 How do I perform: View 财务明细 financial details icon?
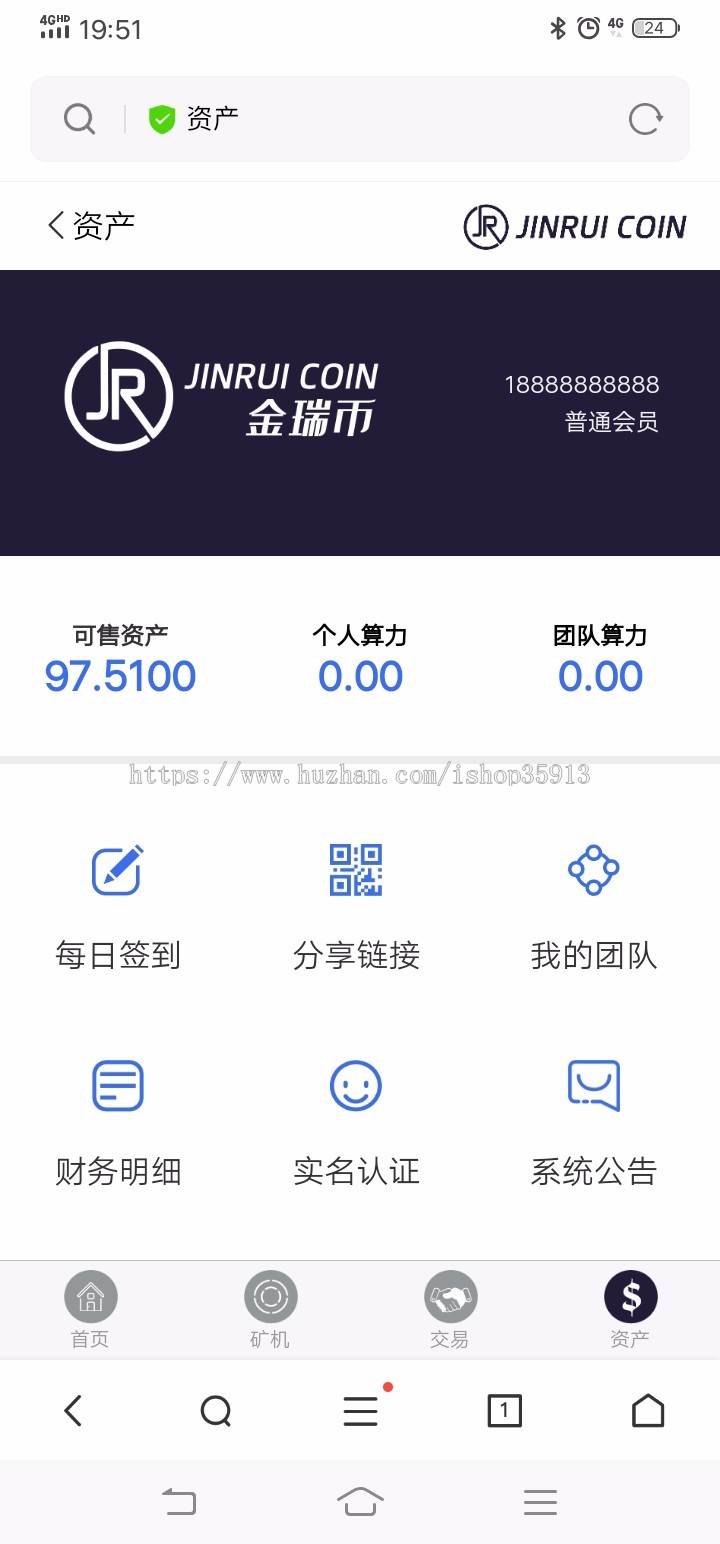pos(117,1085)
